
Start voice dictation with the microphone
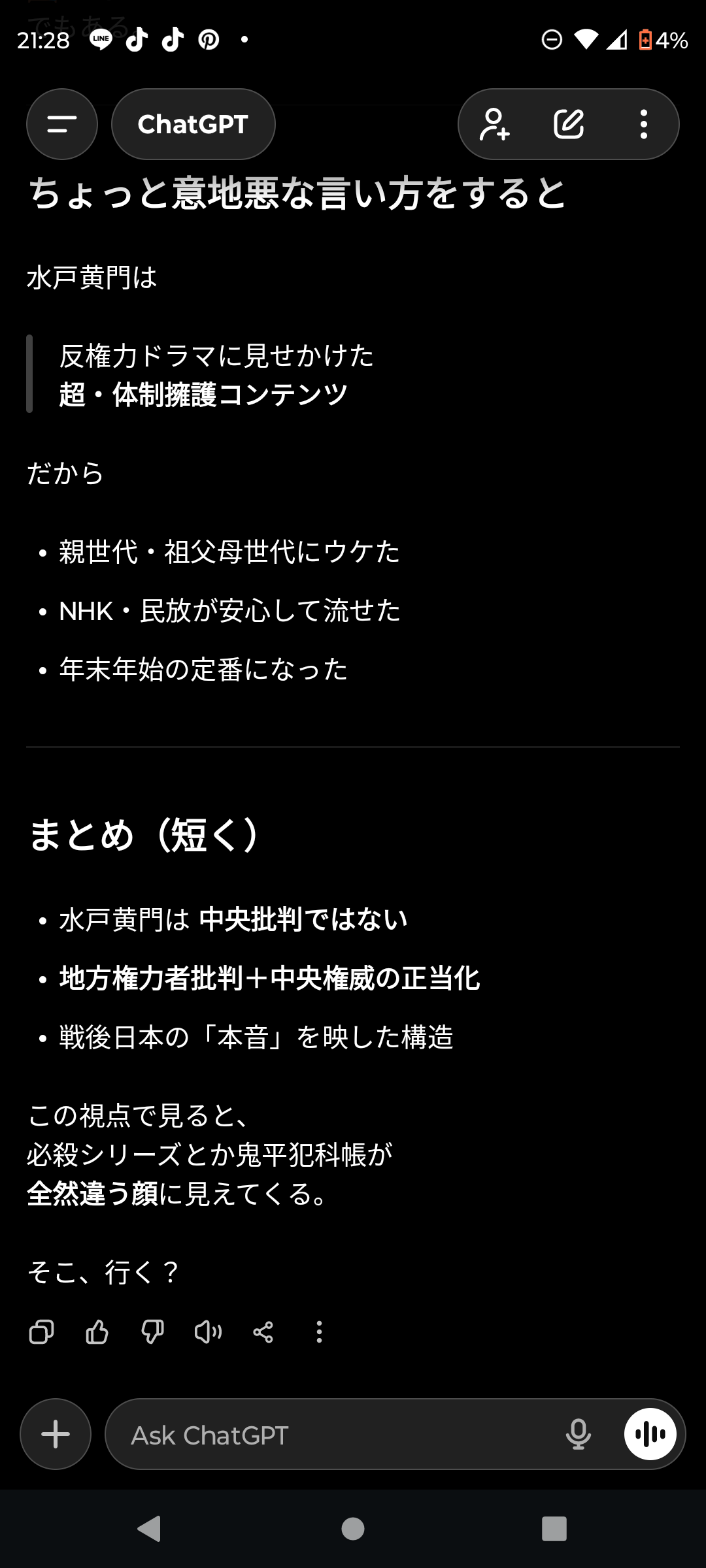coord(578,1434)
